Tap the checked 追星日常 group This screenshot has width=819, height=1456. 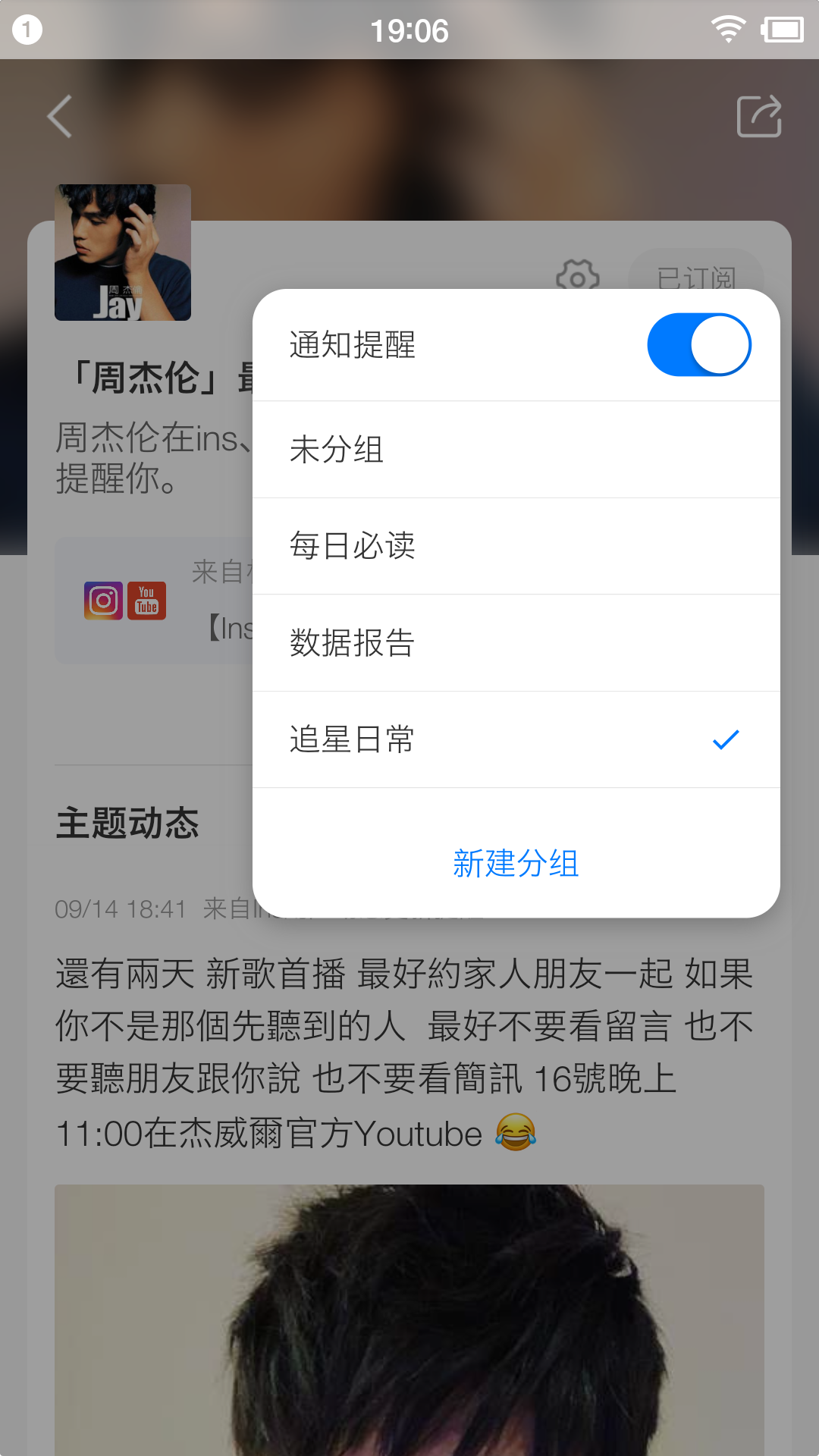click(516, 739)
